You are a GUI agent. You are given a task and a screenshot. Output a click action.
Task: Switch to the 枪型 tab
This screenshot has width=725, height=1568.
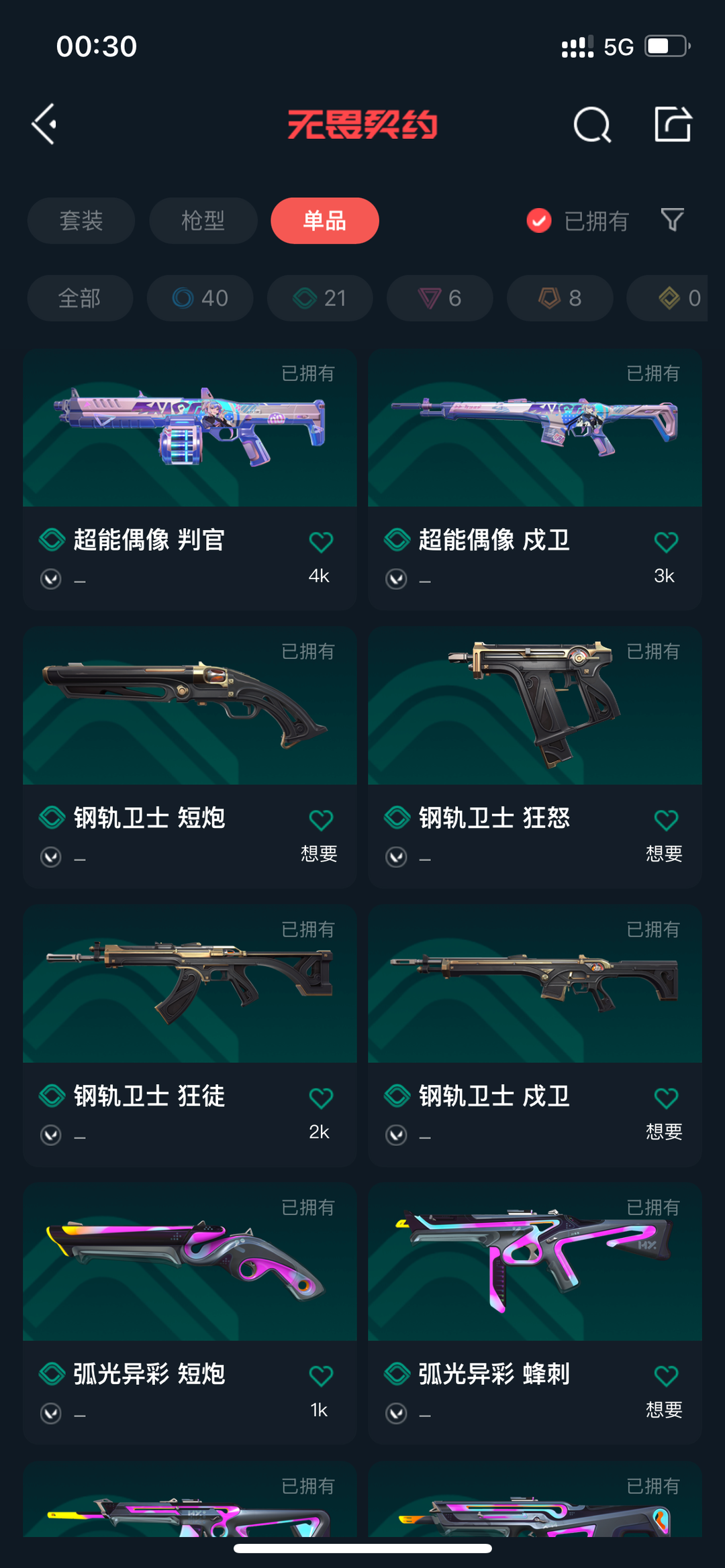point(203,221)
